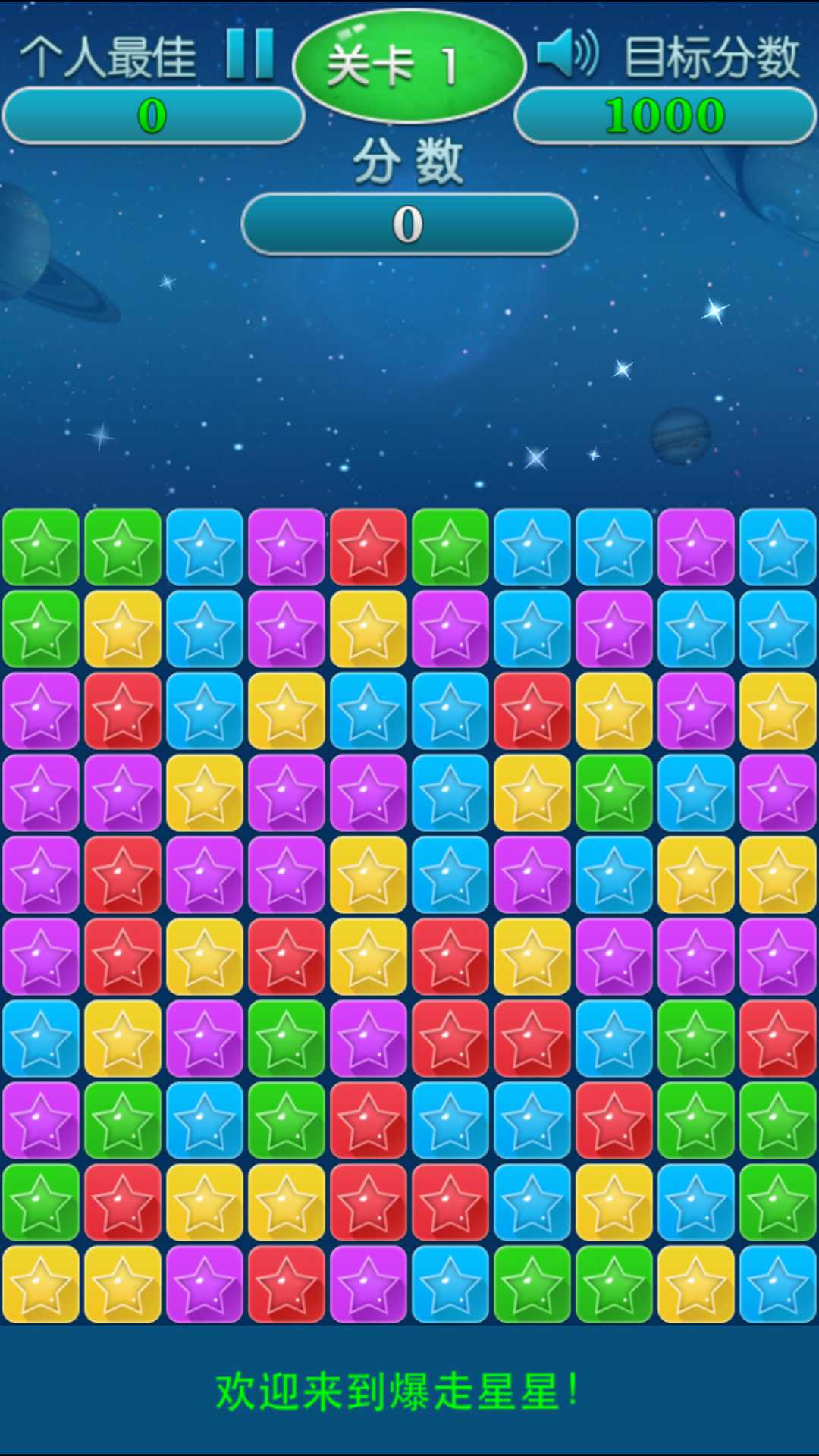This screenshot has height=1456, width=819.
Task: Tap the only red star in the bottom row
Action: click(x=287, y=1285)
